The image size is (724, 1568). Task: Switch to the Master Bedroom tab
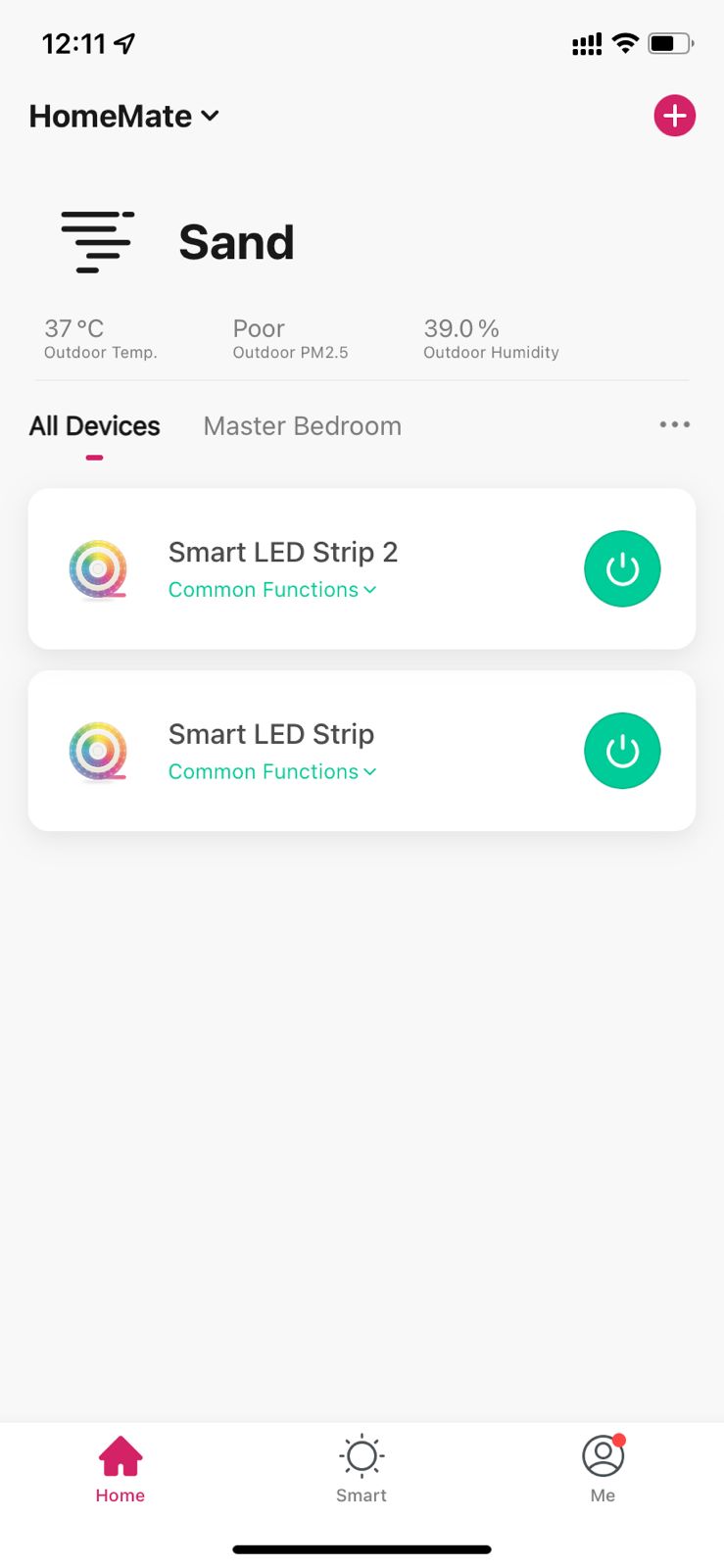click(x=302, y=426)
